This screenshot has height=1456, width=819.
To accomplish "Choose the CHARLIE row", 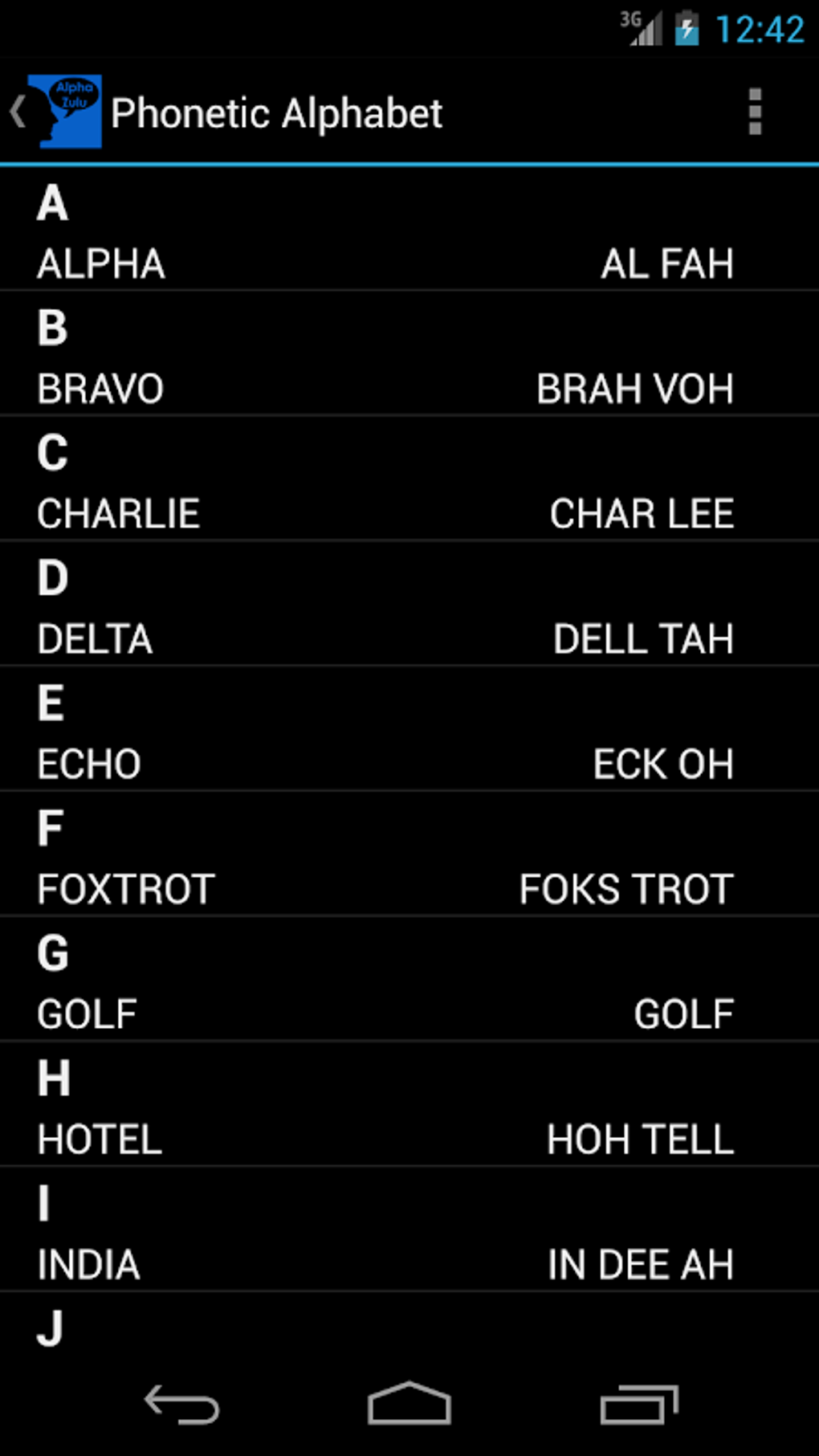I will (409, 479).
